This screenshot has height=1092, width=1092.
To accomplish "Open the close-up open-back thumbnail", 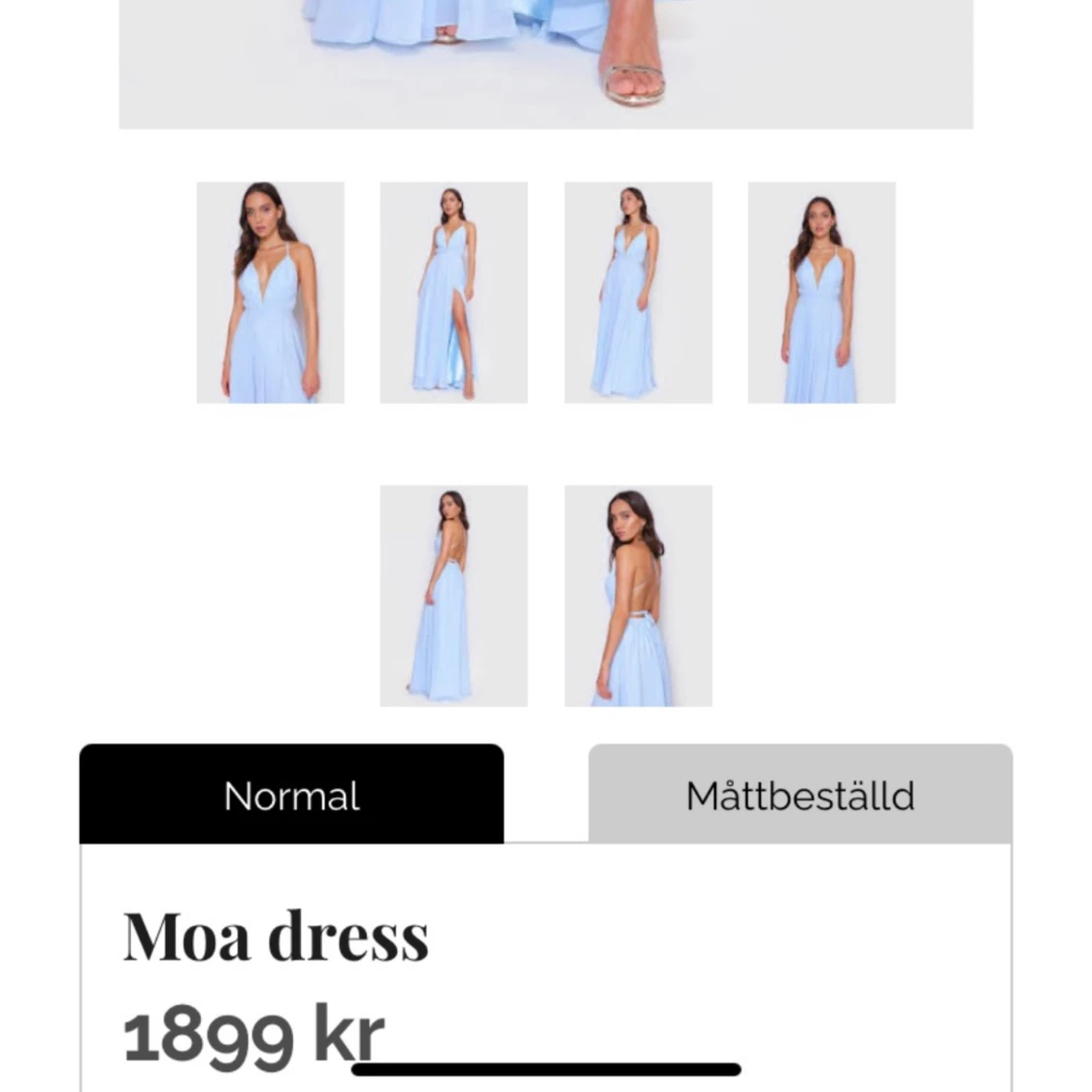I will coord(638,596).
